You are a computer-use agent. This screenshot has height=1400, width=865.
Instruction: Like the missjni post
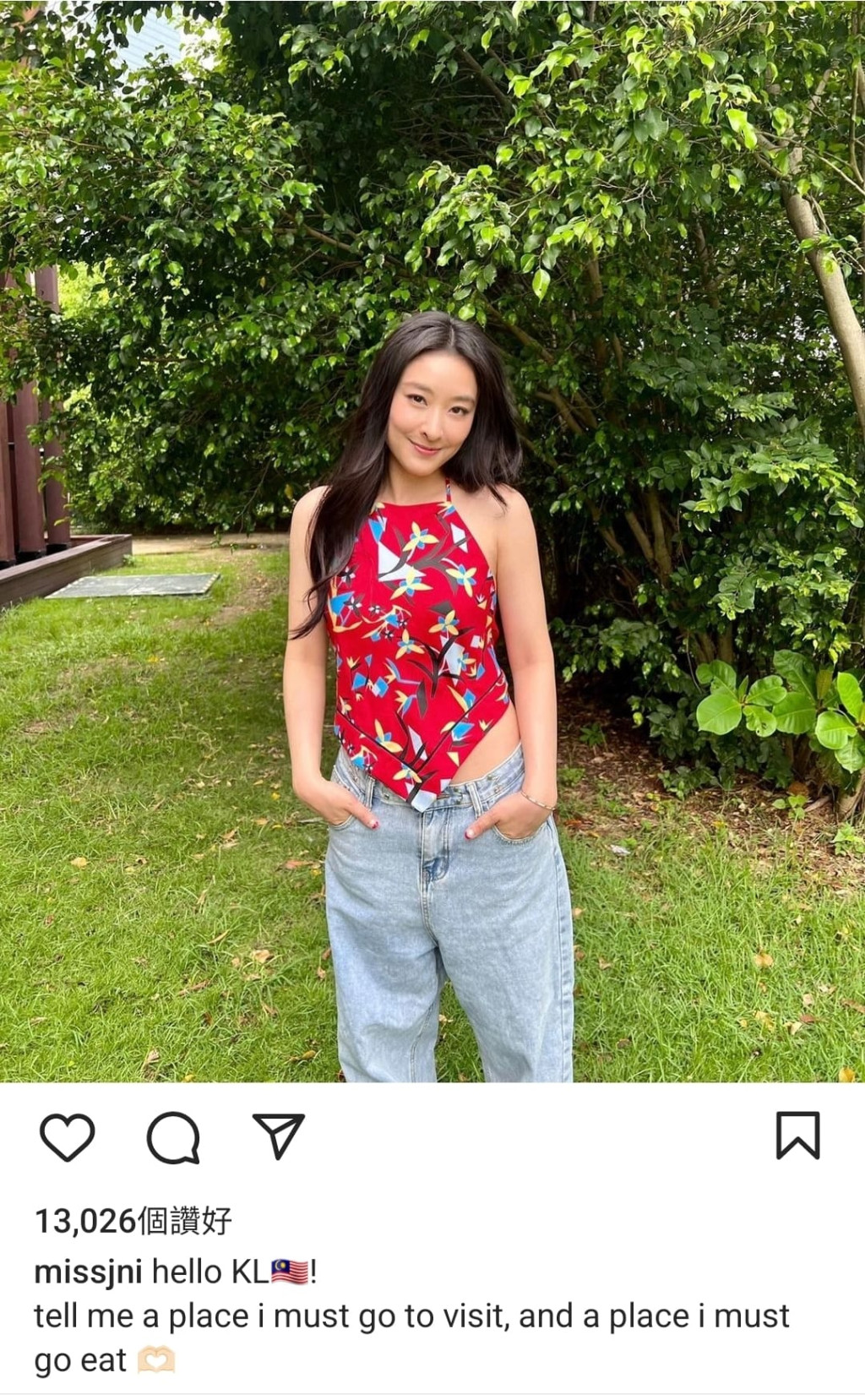point(67,1137)
